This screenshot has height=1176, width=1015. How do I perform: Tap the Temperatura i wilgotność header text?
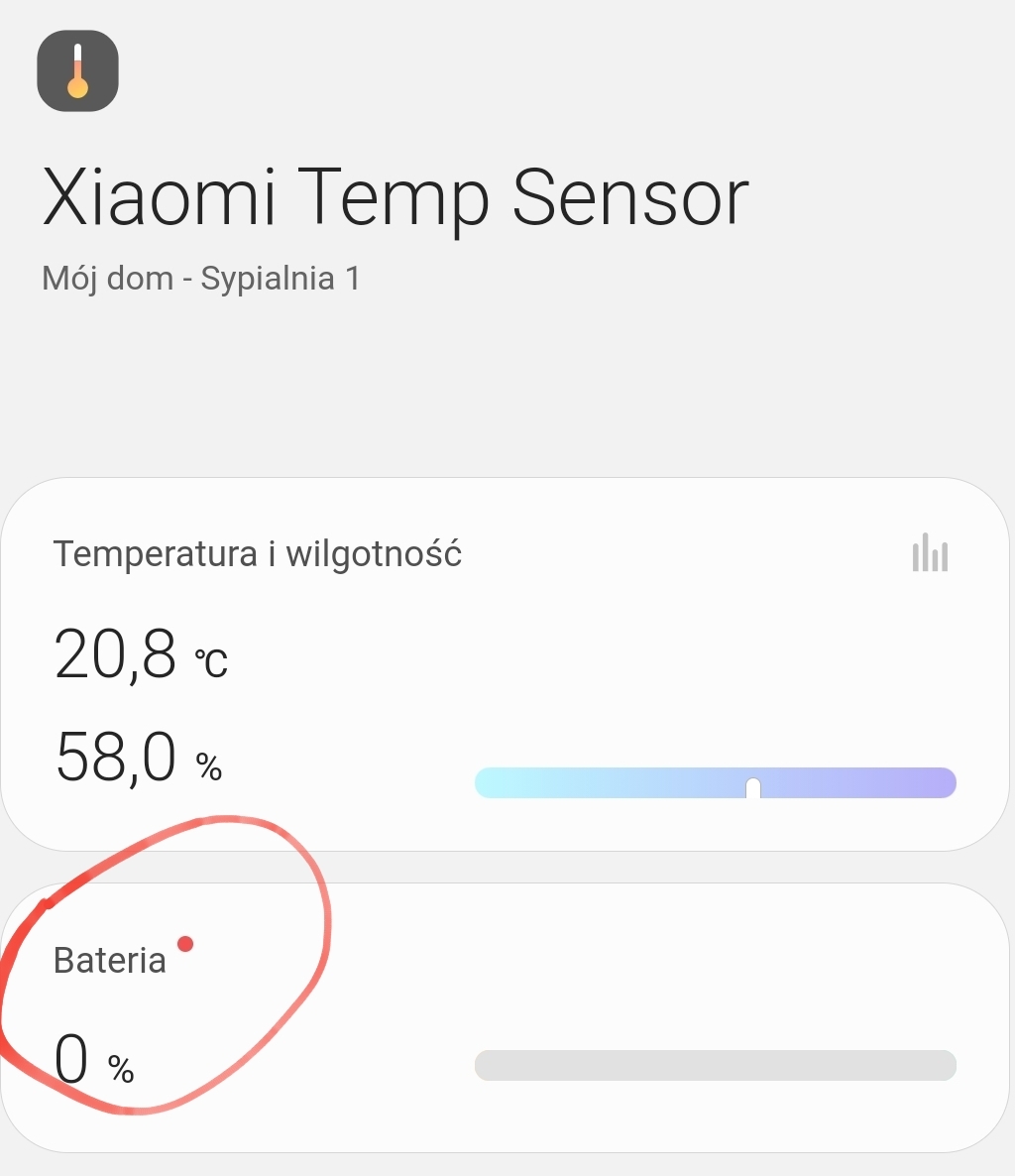tap(259, 553)
